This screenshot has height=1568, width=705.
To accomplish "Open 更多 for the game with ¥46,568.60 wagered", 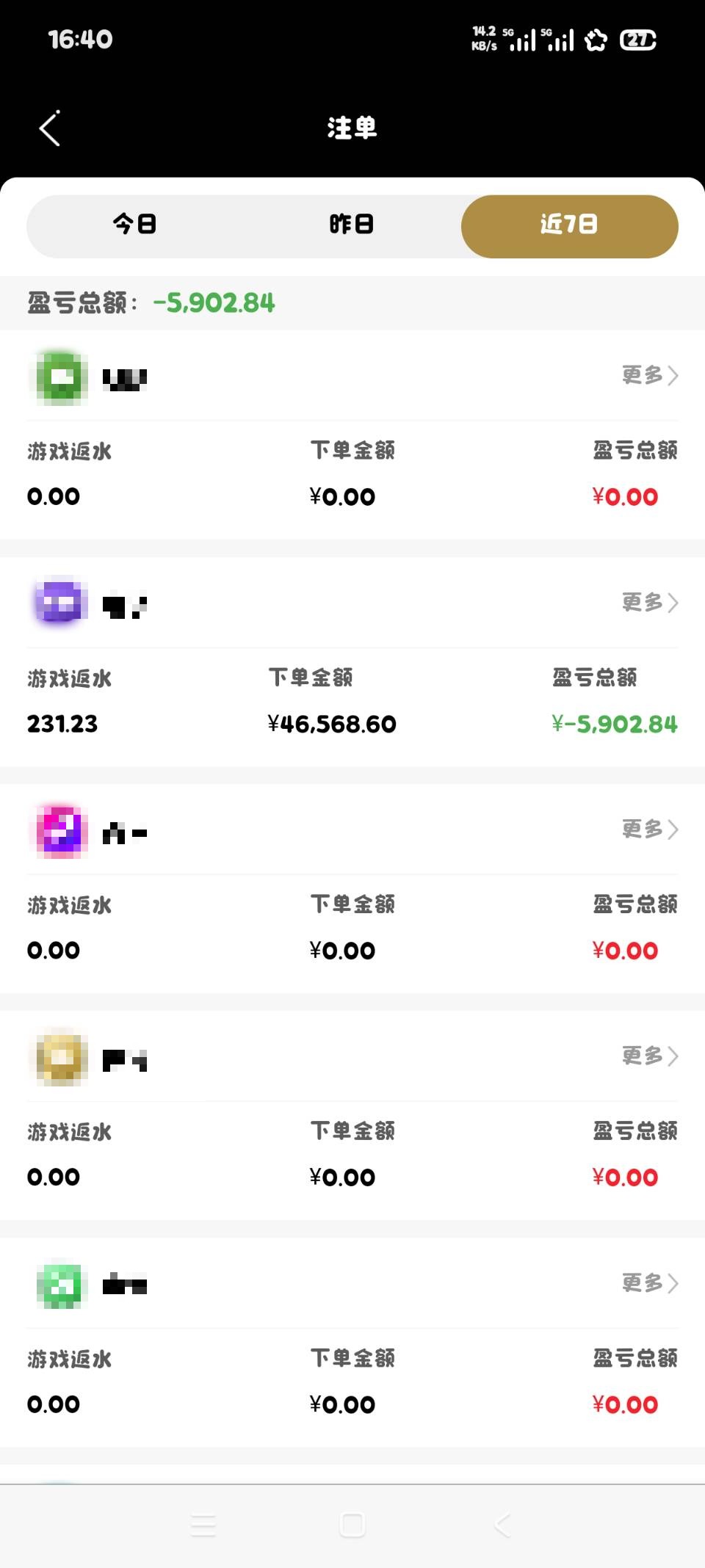I will tap(649, 603).
